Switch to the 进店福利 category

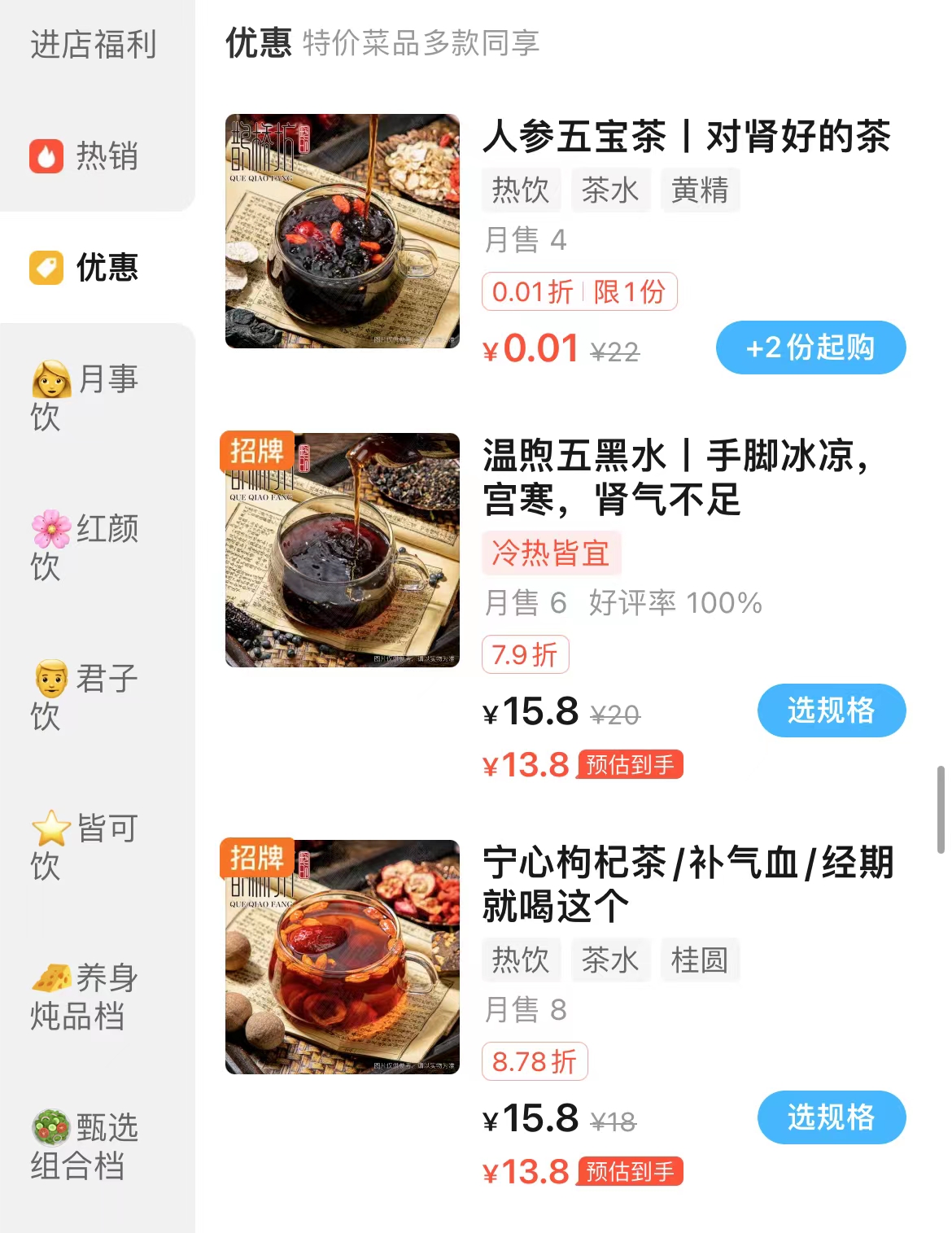[x=94, y=45]
